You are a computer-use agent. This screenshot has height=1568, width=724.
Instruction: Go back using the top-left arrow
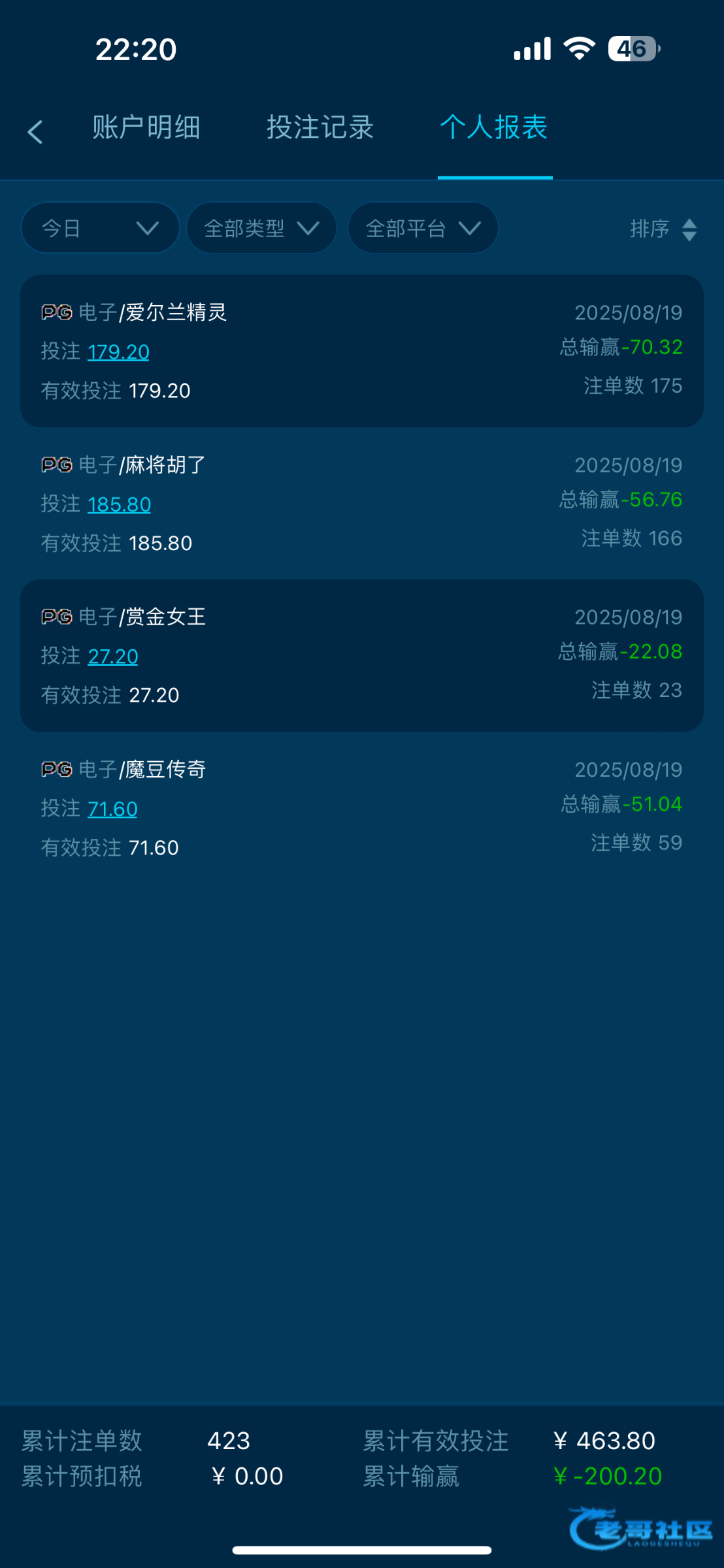click(35, 131)
